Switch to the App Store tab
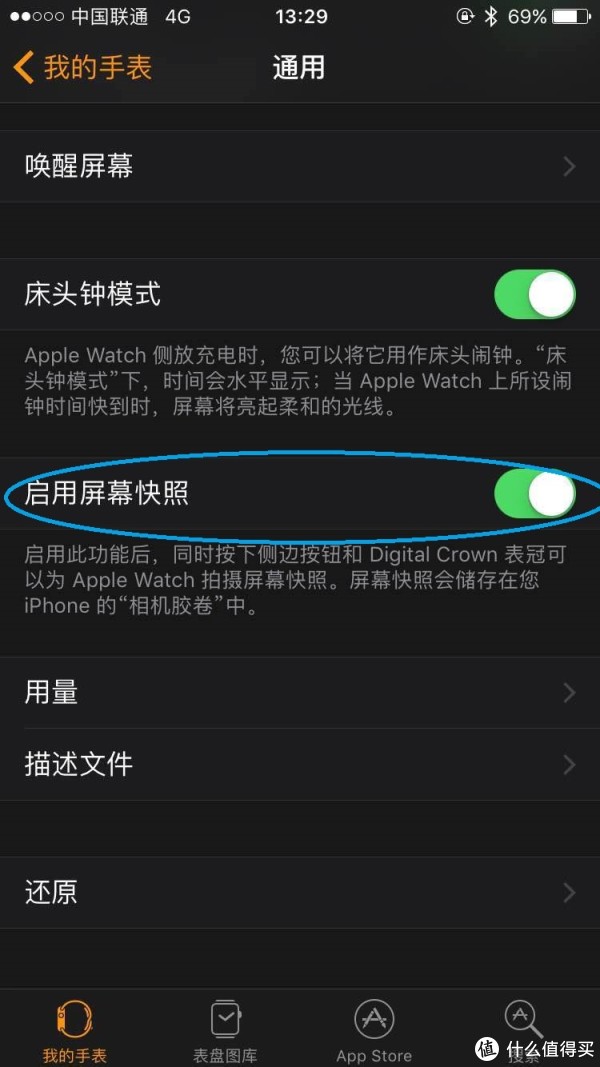Image resolution: width=600 pixels, height=1067 pixels. point(374,1030)
